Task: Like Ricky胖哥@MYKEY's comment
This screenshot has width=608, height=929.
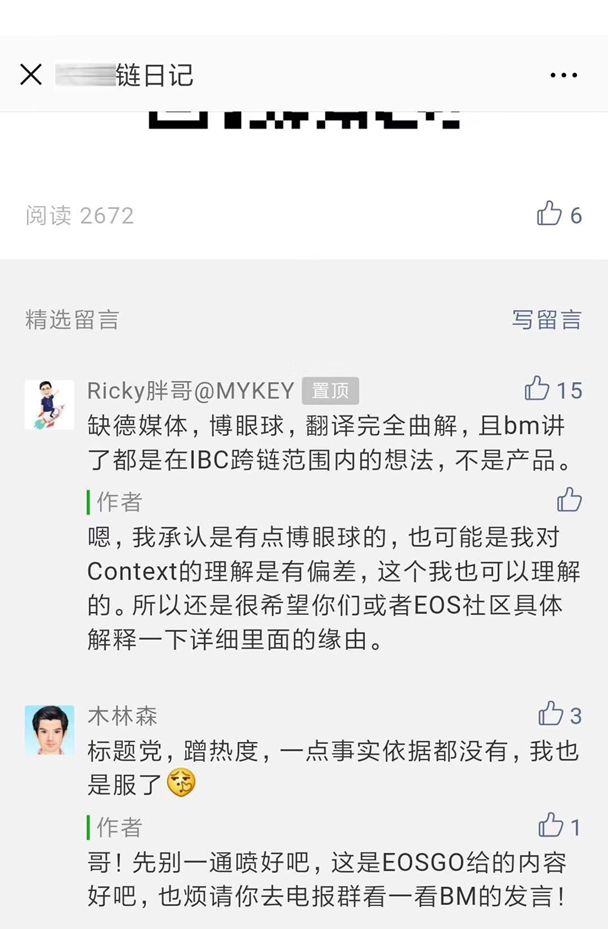Action: 538,389
